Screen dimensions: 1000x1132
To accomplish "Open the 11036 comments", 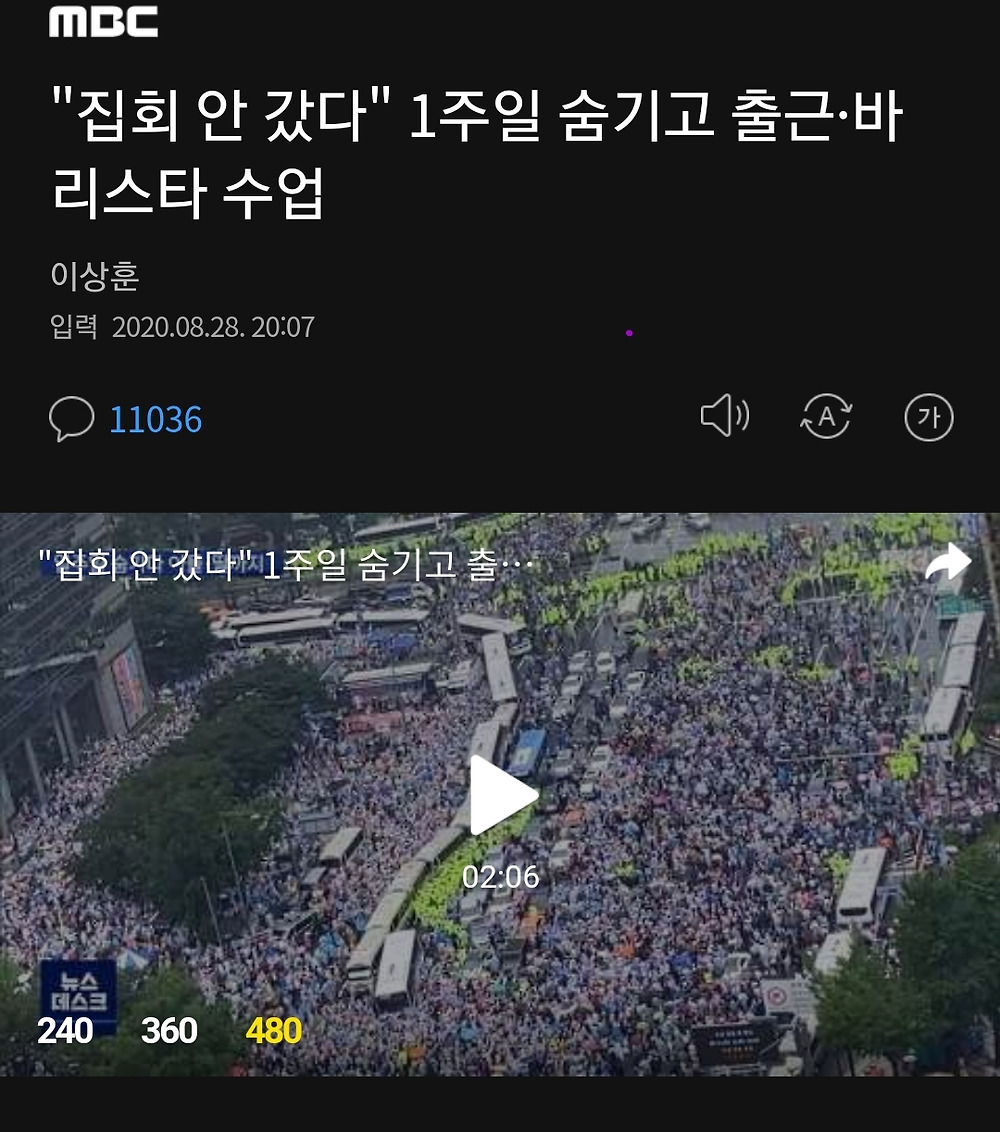I will pyautogui.click(x=126, y=419).
